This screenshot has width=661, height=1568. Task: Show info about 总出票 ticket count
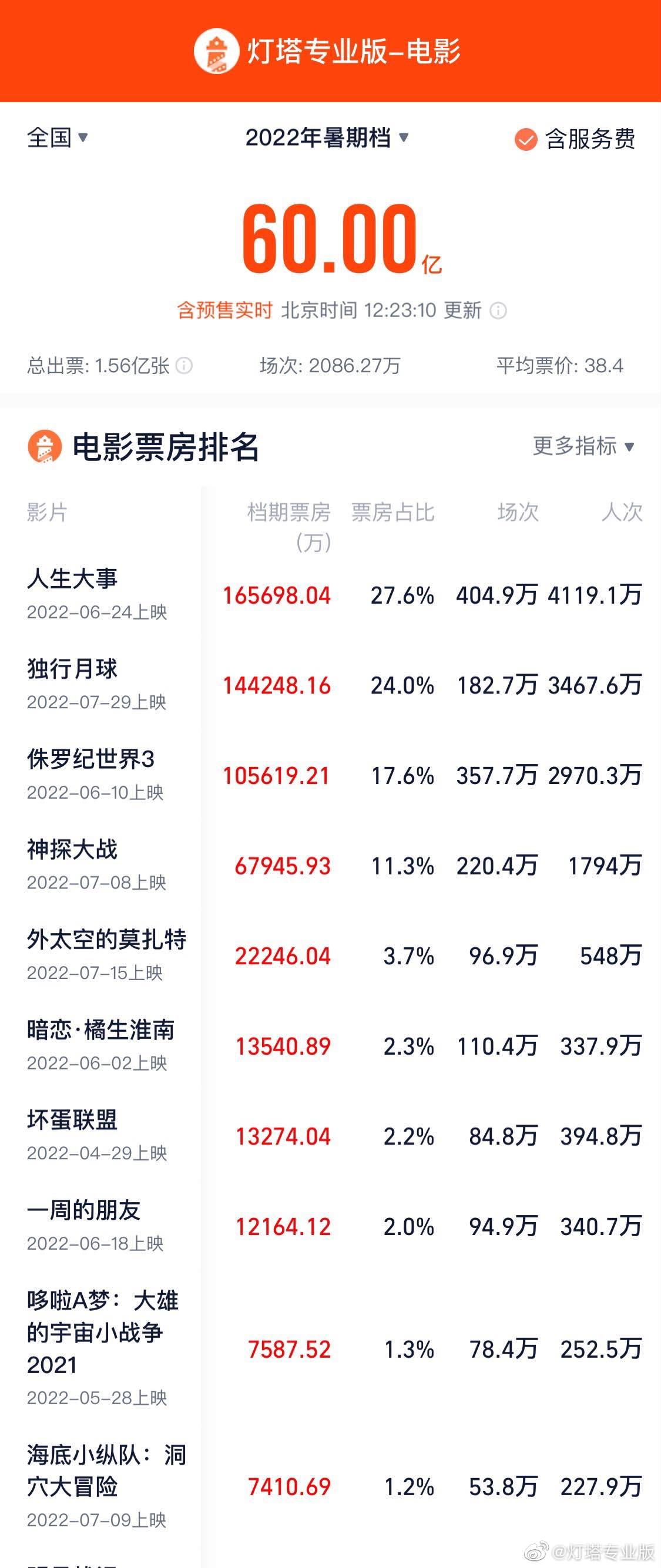184,366
